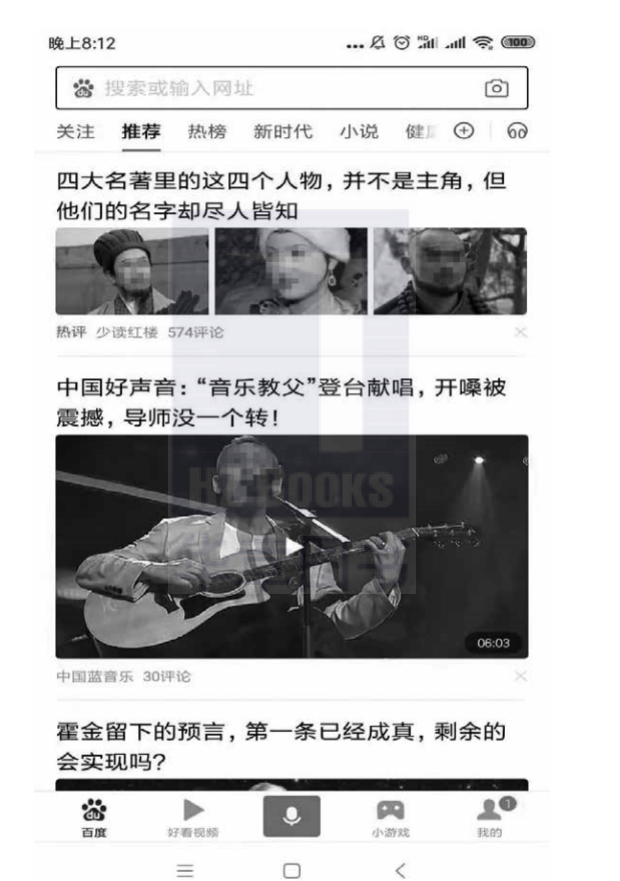Open the 小游戏 tab

point(390,817)
